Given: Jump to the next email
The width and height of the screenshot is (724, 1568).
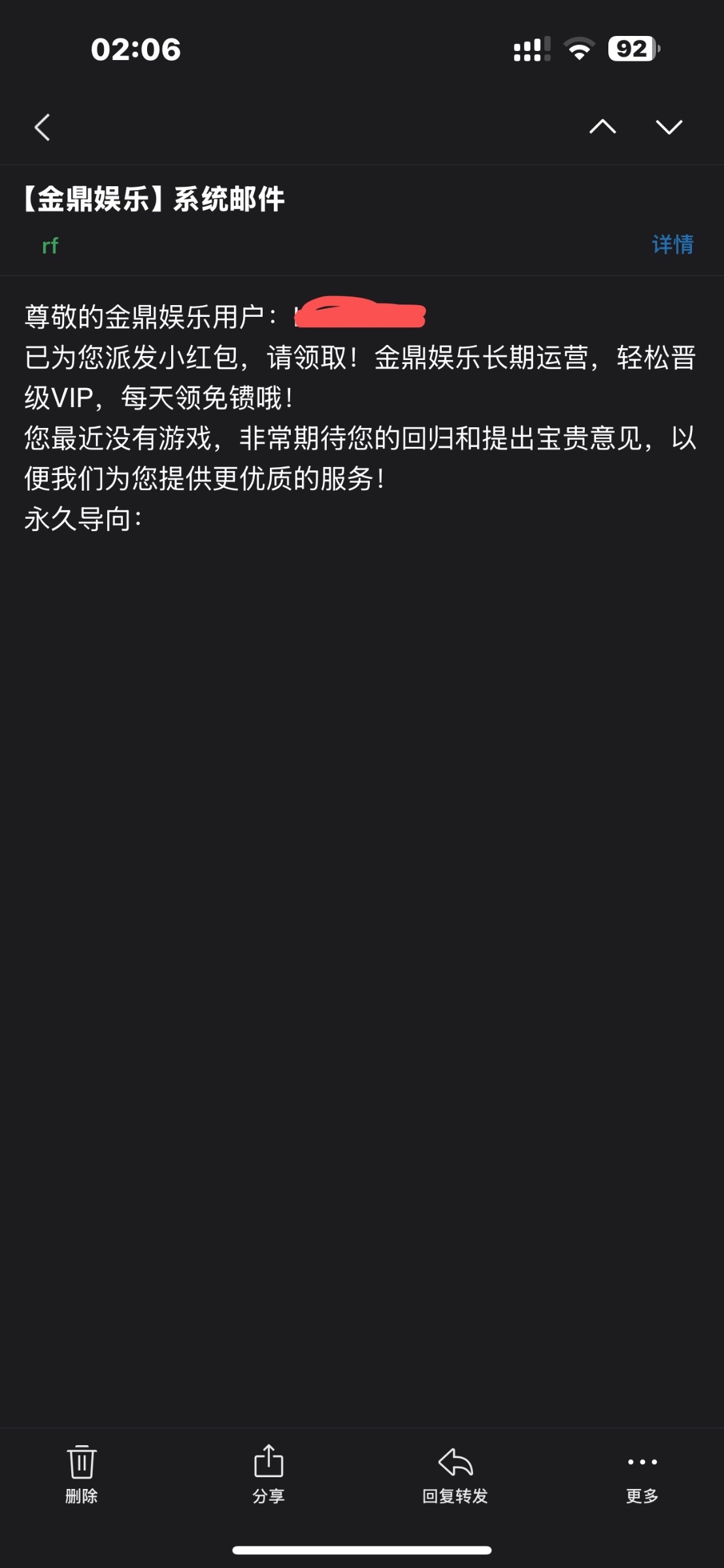Looking at the screenshot, I should pos(669,127).
